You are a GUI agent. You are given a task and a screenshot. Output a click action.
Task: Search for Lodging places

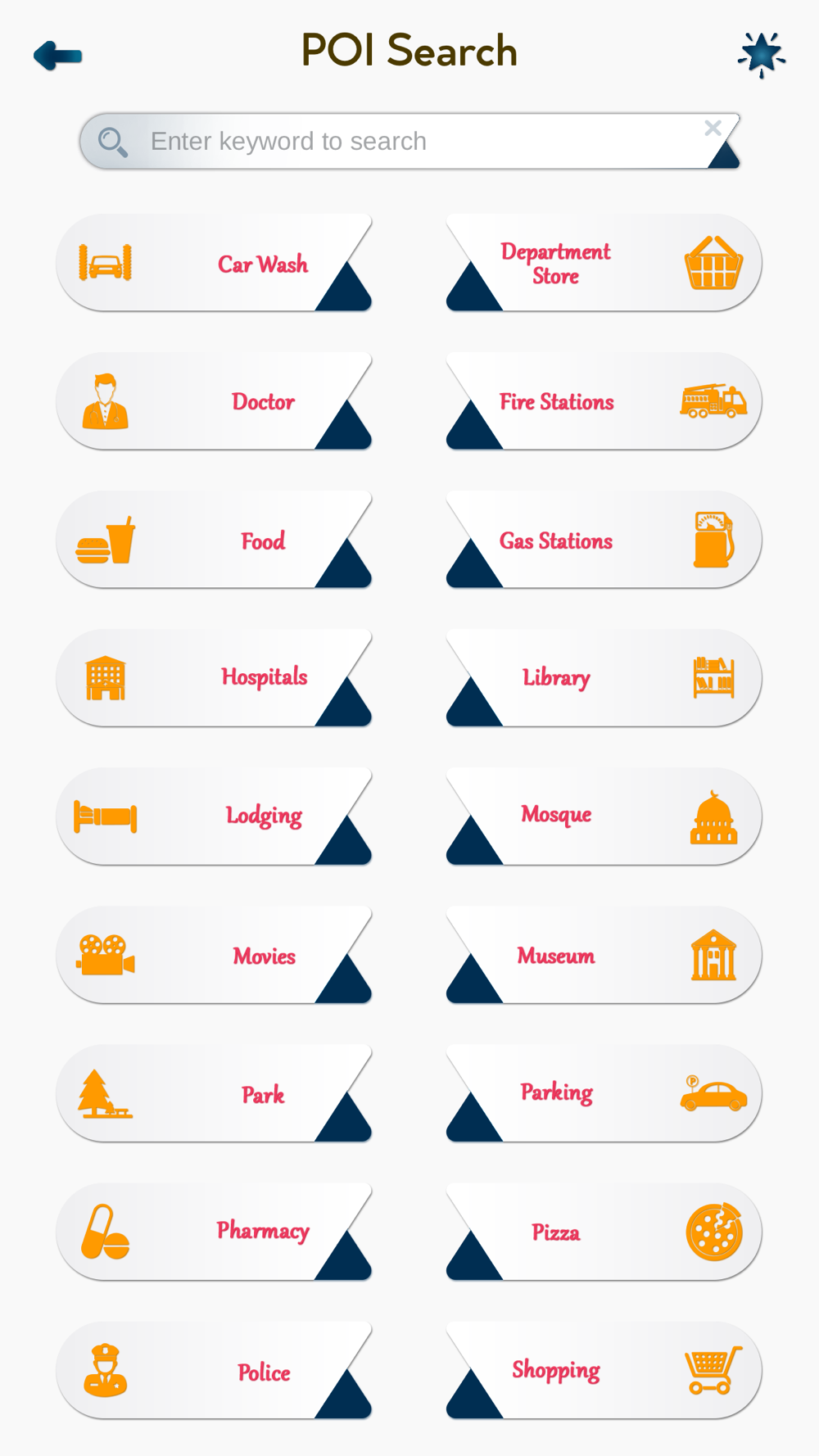(214, 816)
